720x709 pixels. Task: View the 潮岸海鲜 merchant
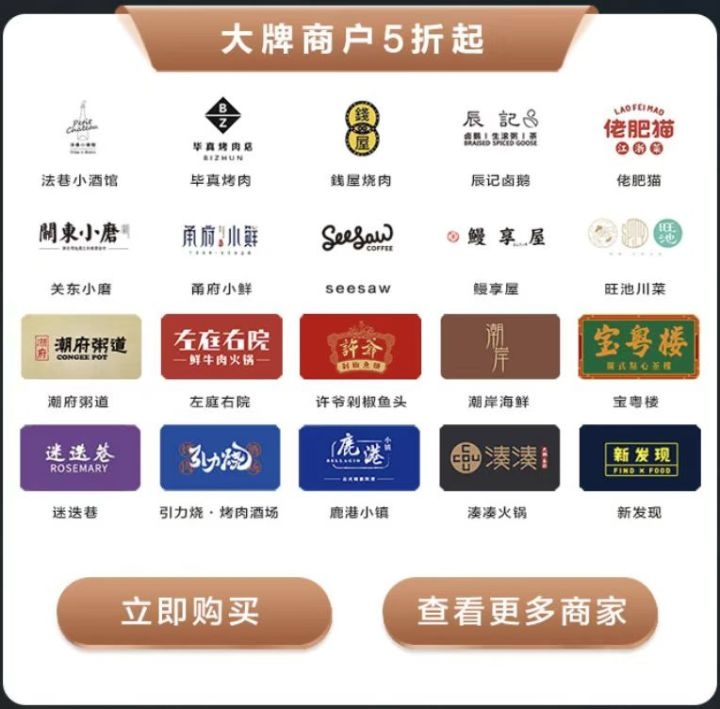tap(499, 347)
